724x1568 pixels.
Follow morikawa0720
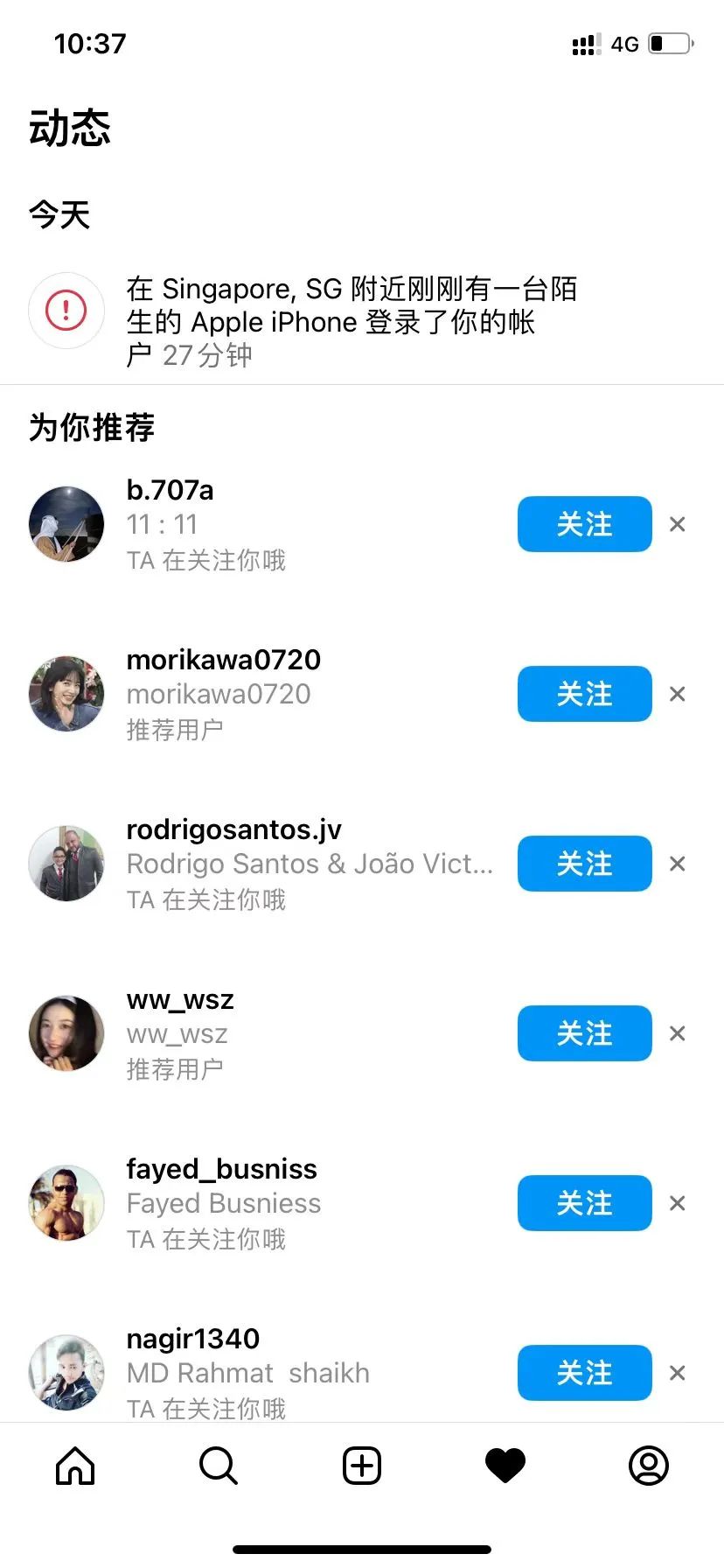[584, 694]
